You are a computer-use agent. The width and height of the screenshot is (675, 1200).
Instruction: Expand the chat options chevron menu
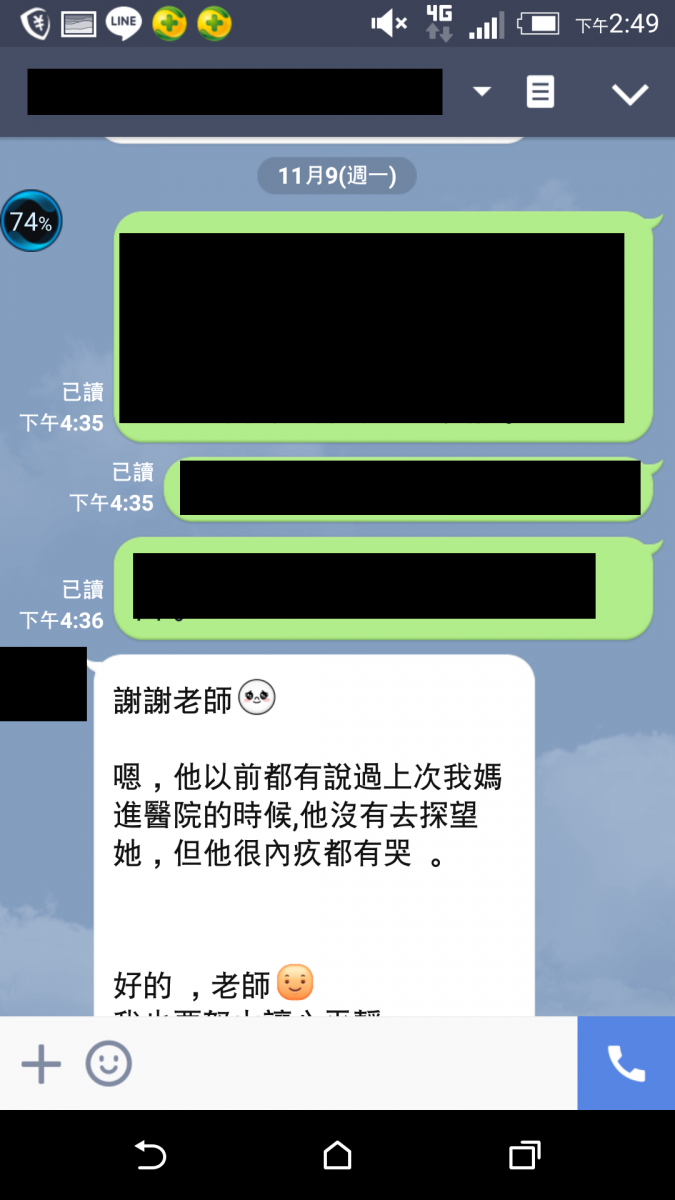(x=630, y=94)
